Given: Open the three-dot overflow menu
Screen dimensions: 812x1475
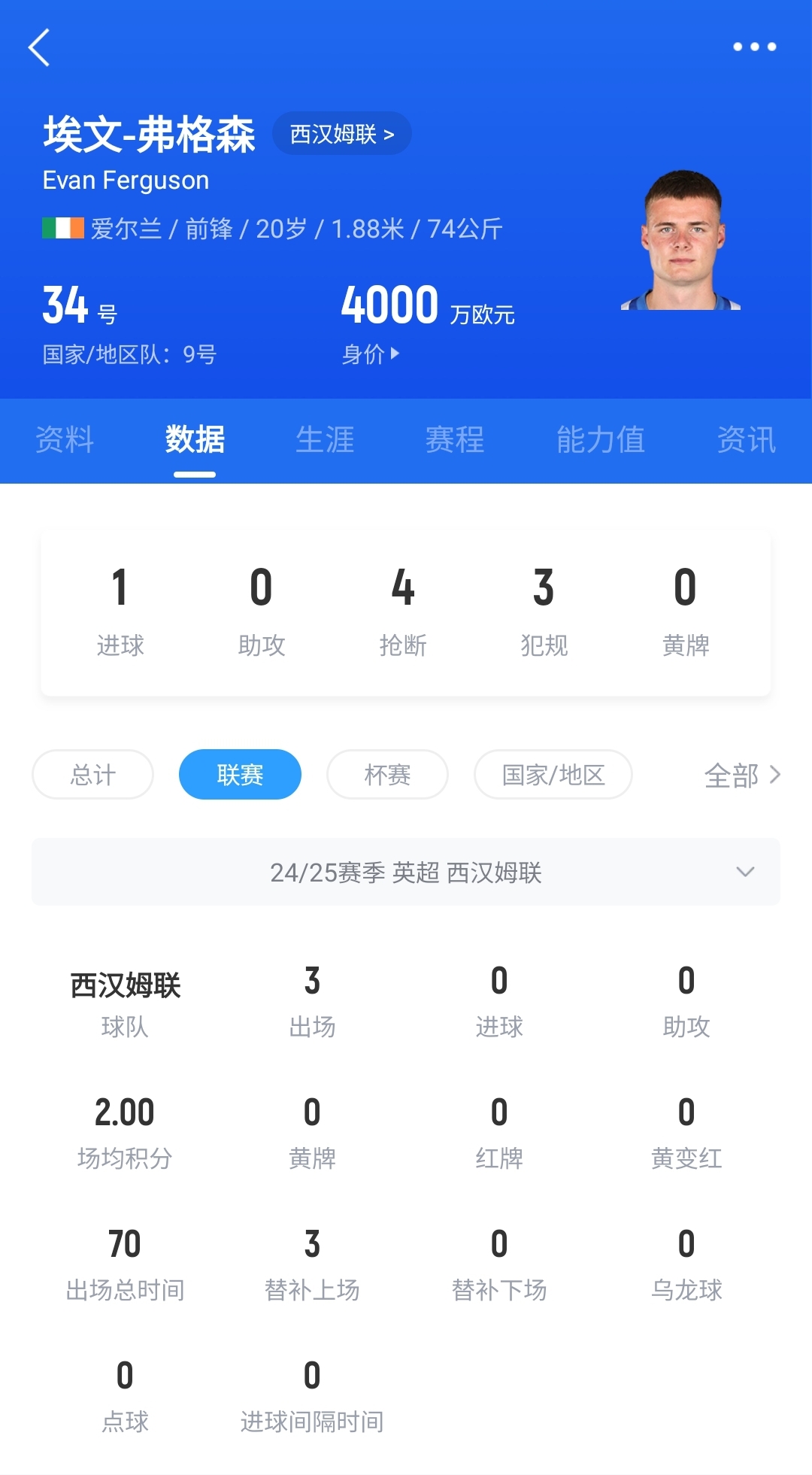Looking at the screenshot, I should coord(754,47).
